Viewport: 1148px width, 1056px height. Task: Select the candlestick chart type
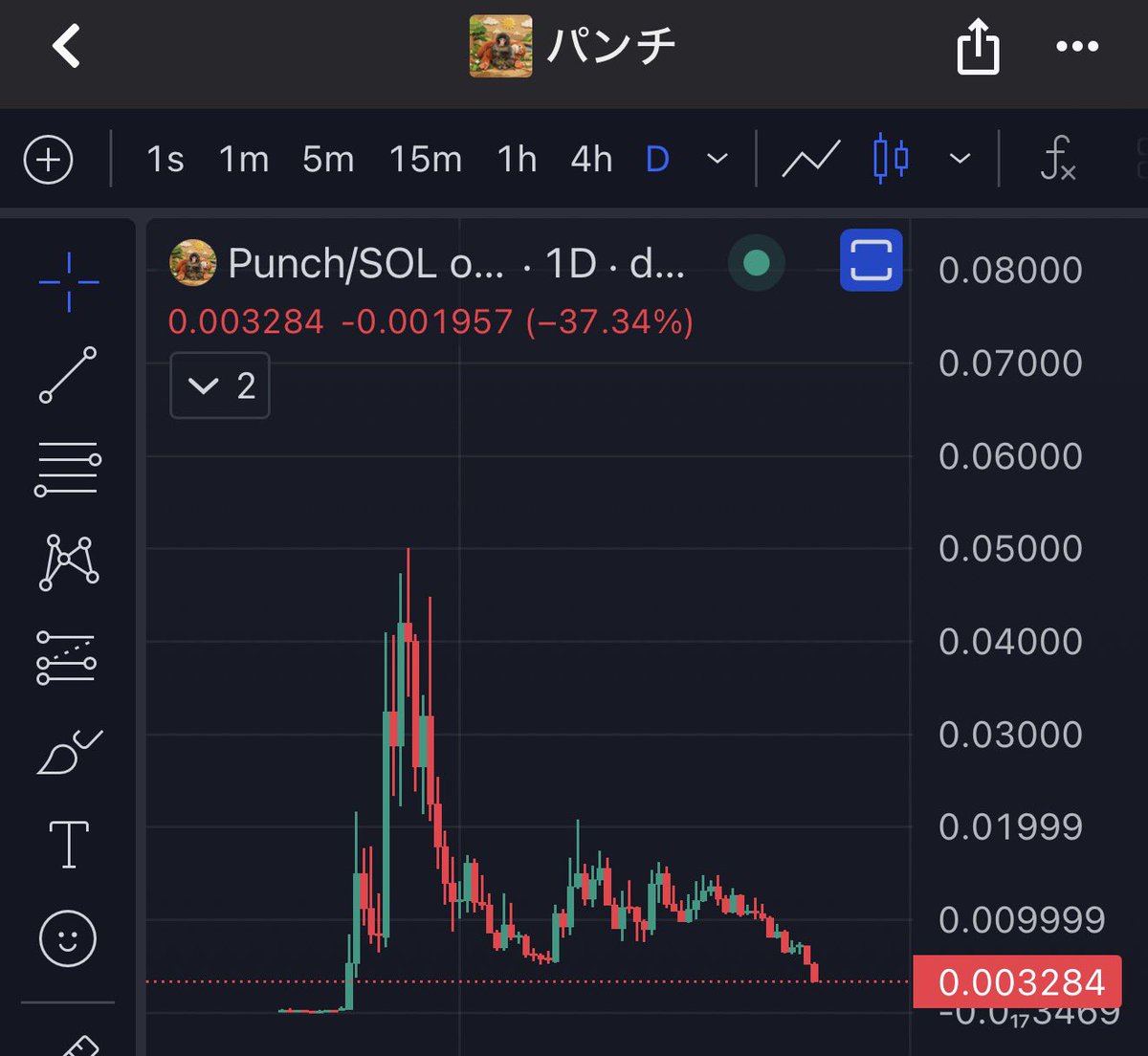click(891, 159)
